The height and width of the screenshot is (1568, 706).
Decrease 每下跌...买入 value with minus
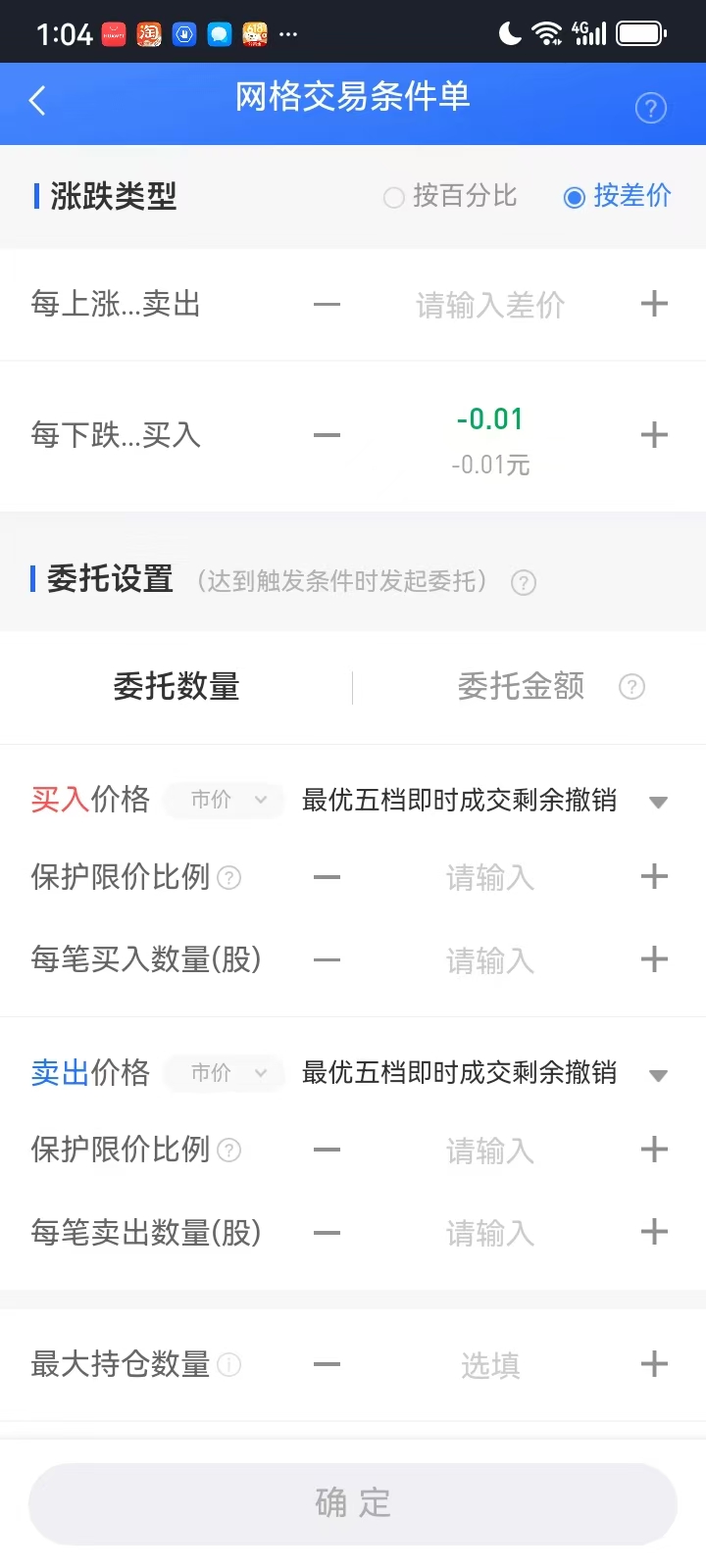click(x=327, y=435)
